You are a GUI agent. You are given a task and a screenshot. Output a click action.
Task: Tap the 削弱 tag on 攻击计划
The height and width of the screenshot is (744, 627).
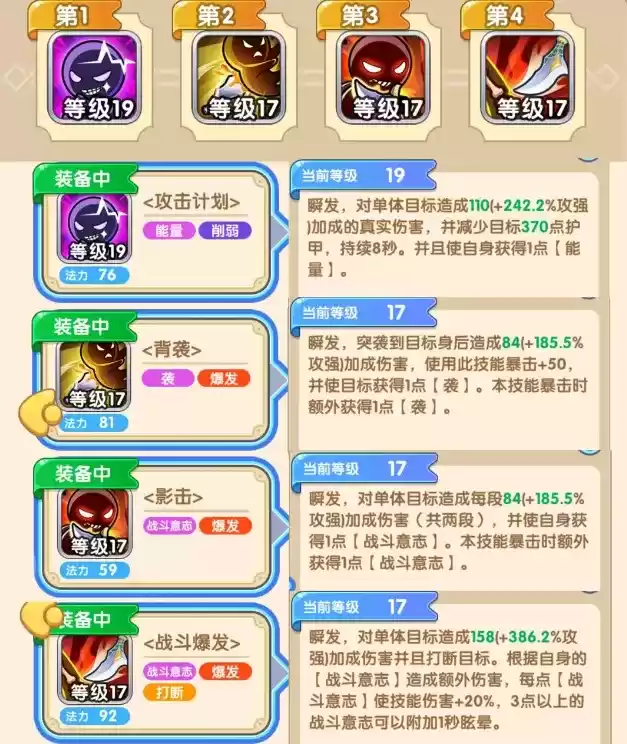(x=223, y=231)
